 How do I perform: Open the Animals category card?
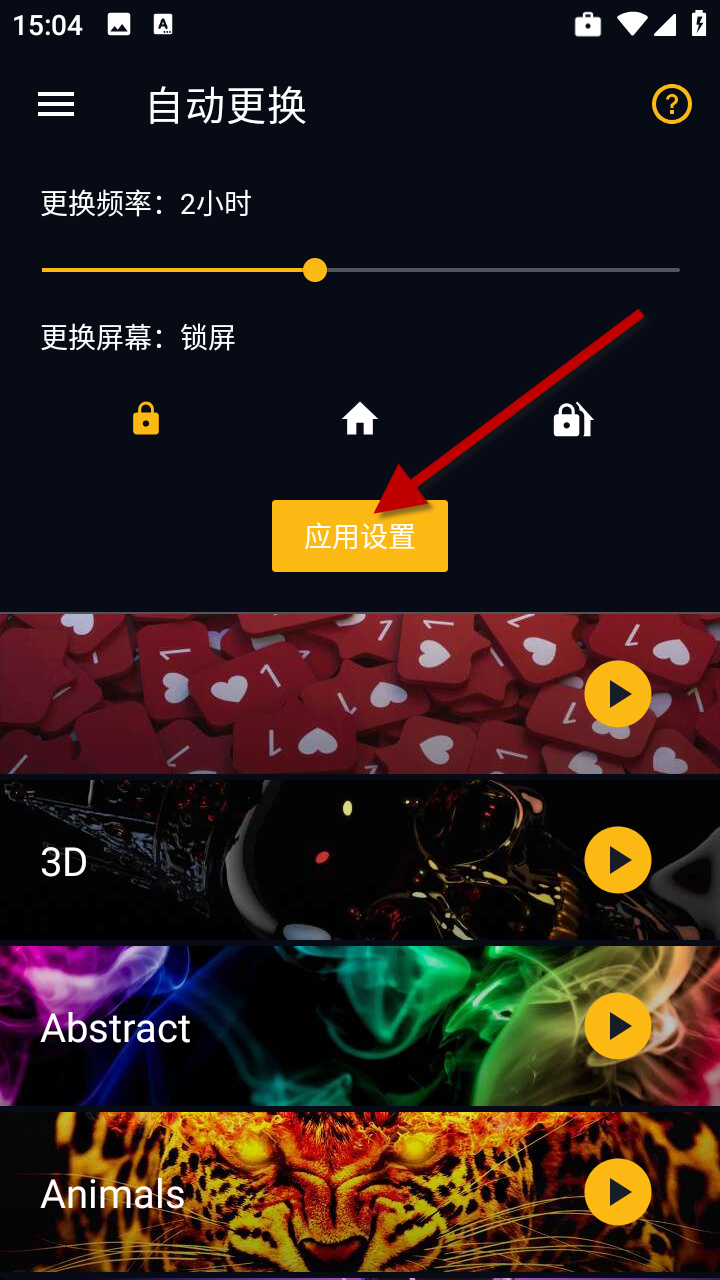[300, 1192]
